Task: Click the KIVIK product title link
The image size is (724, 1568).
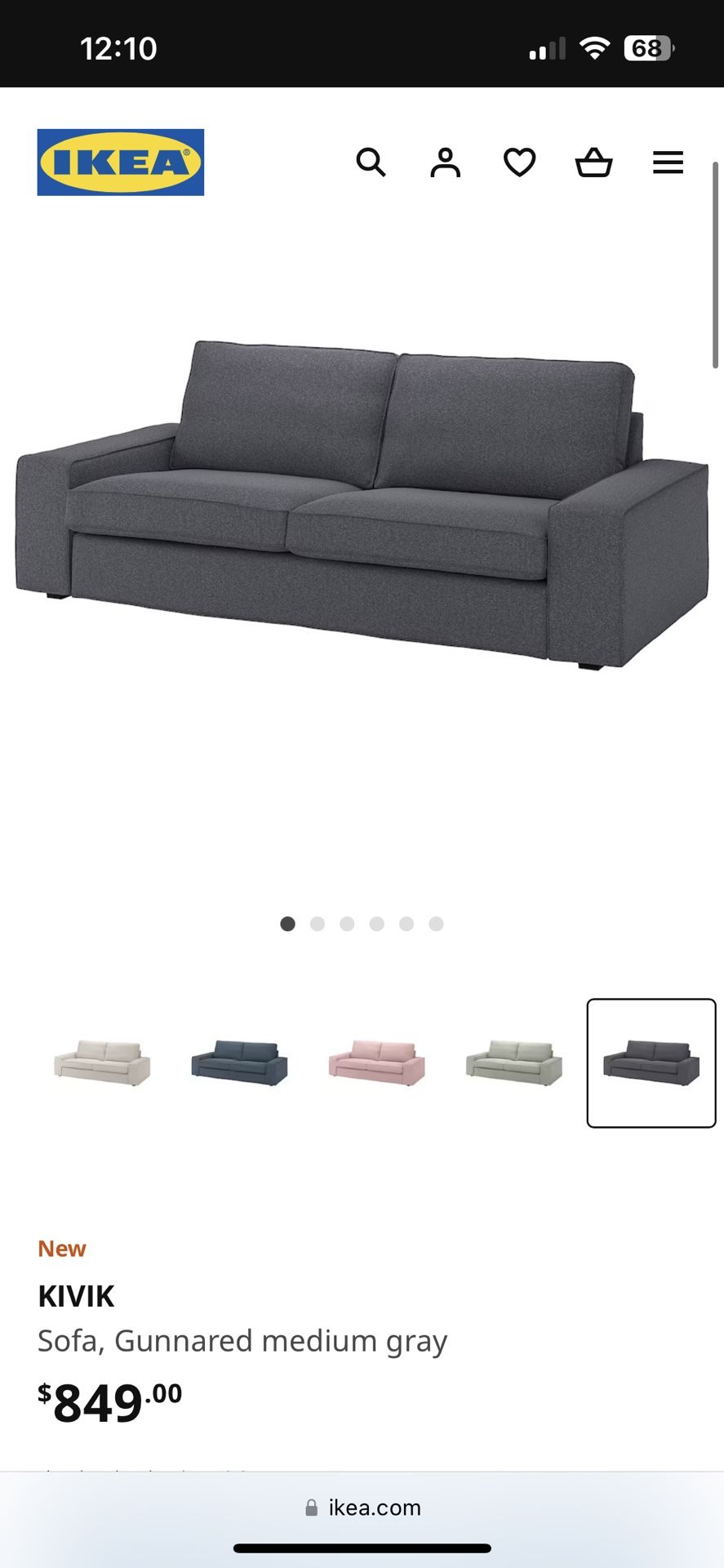Action: pos(77,1295)
